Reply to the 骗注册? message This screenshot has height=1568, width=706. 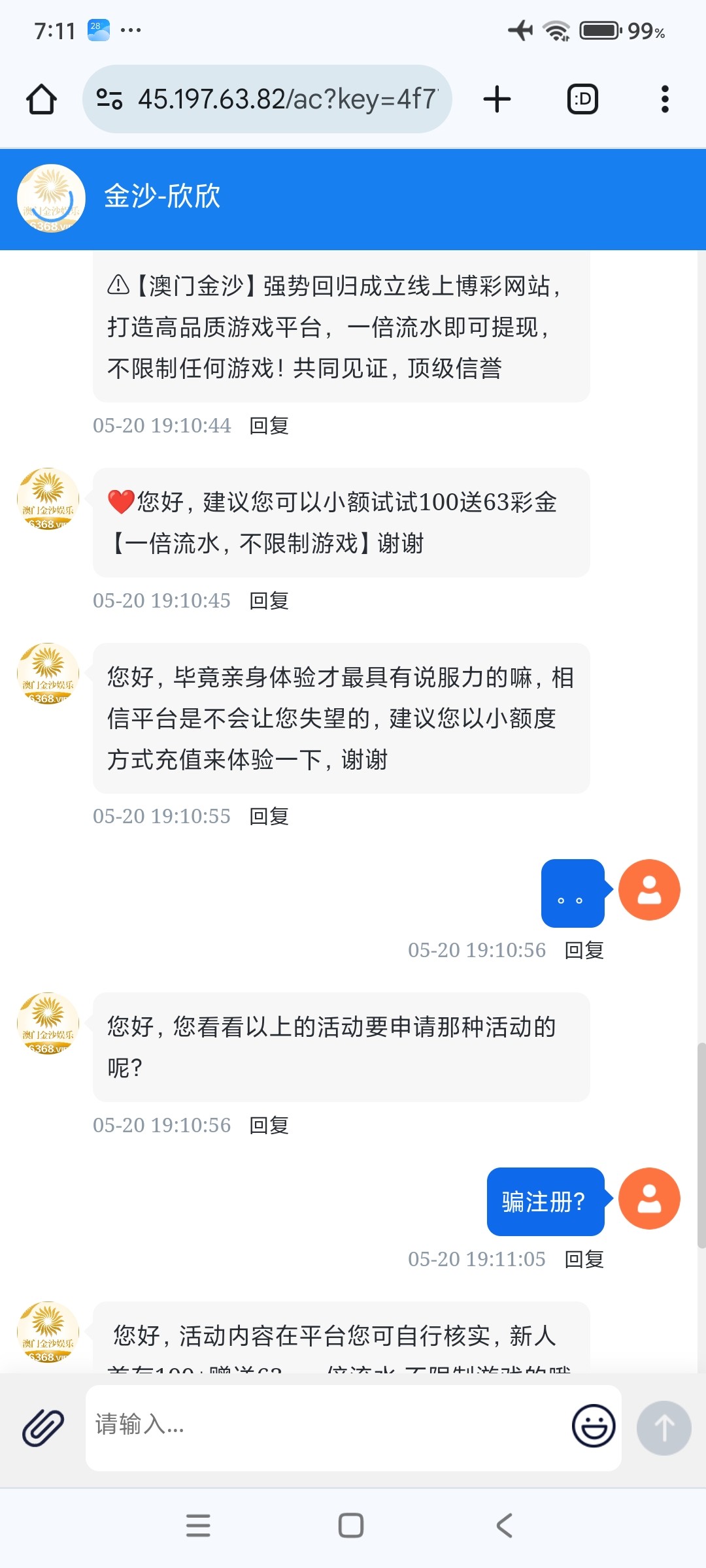click(584, 1260)
